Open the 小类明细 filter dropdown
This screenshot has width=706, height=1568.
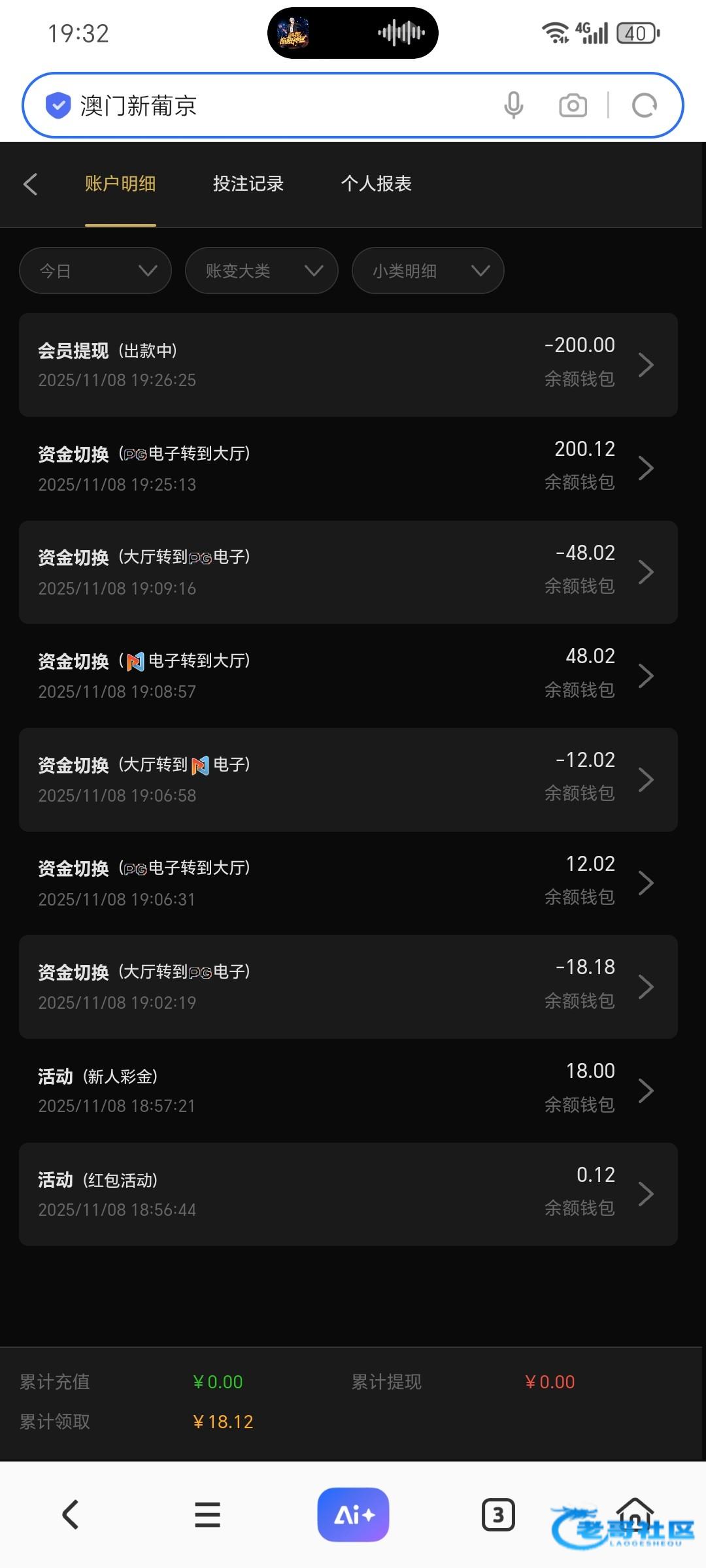(x=428, y=270)
